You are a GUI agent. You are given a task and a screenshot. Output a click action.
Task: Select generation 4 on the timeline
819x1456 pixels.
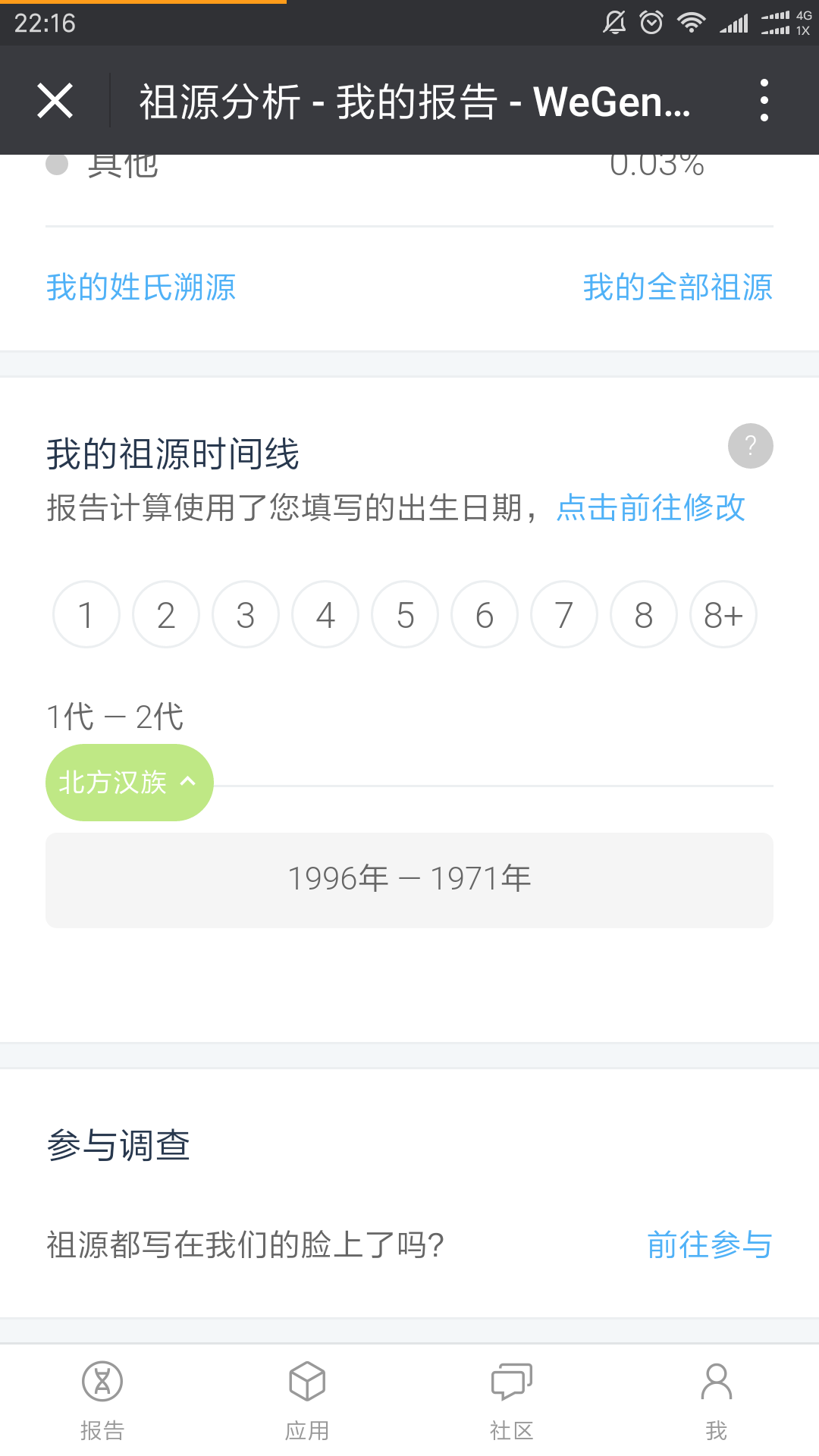tap(325, 614)
